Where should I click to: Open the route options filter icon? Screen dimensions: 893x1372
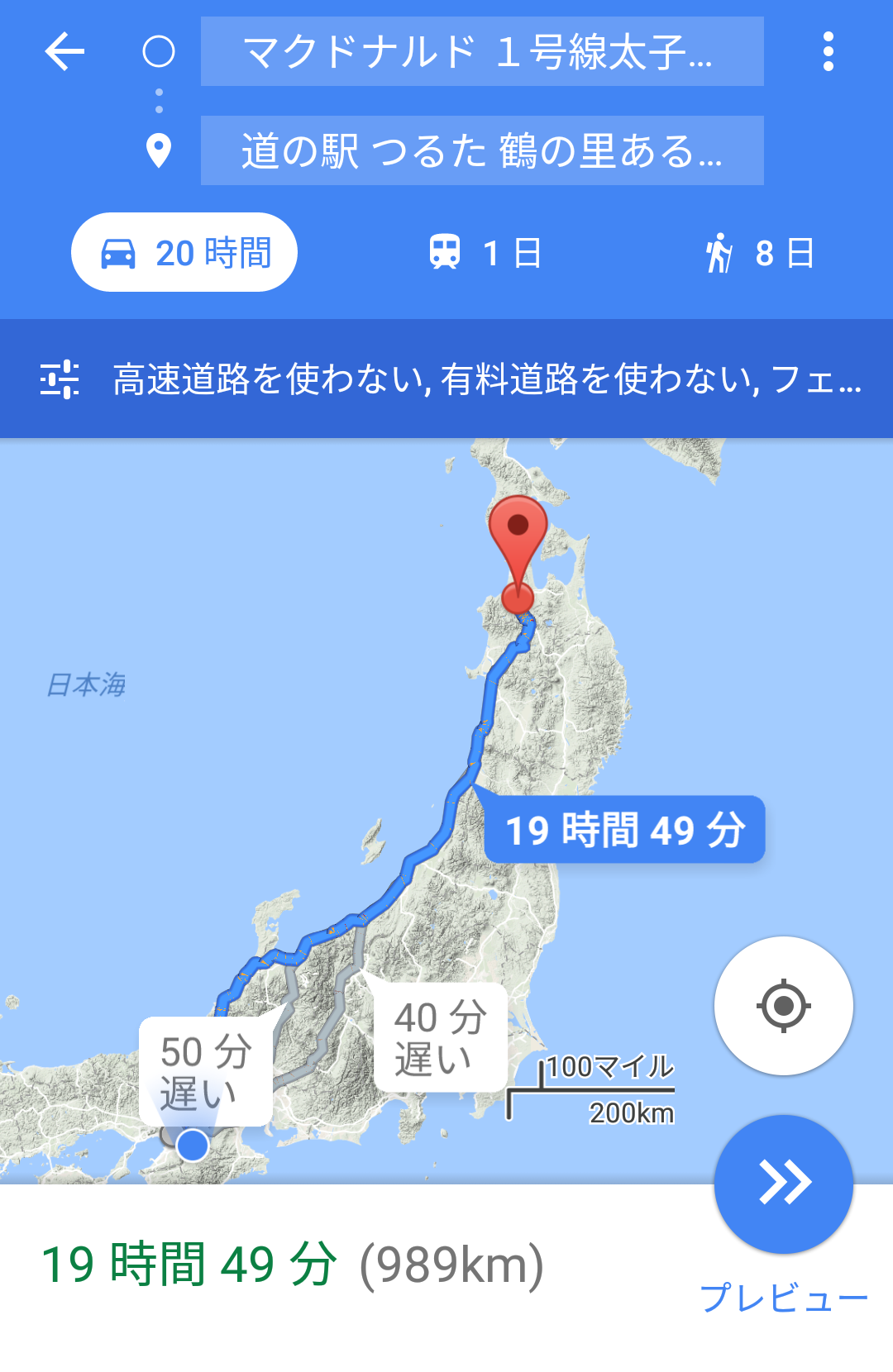[59, 380]
